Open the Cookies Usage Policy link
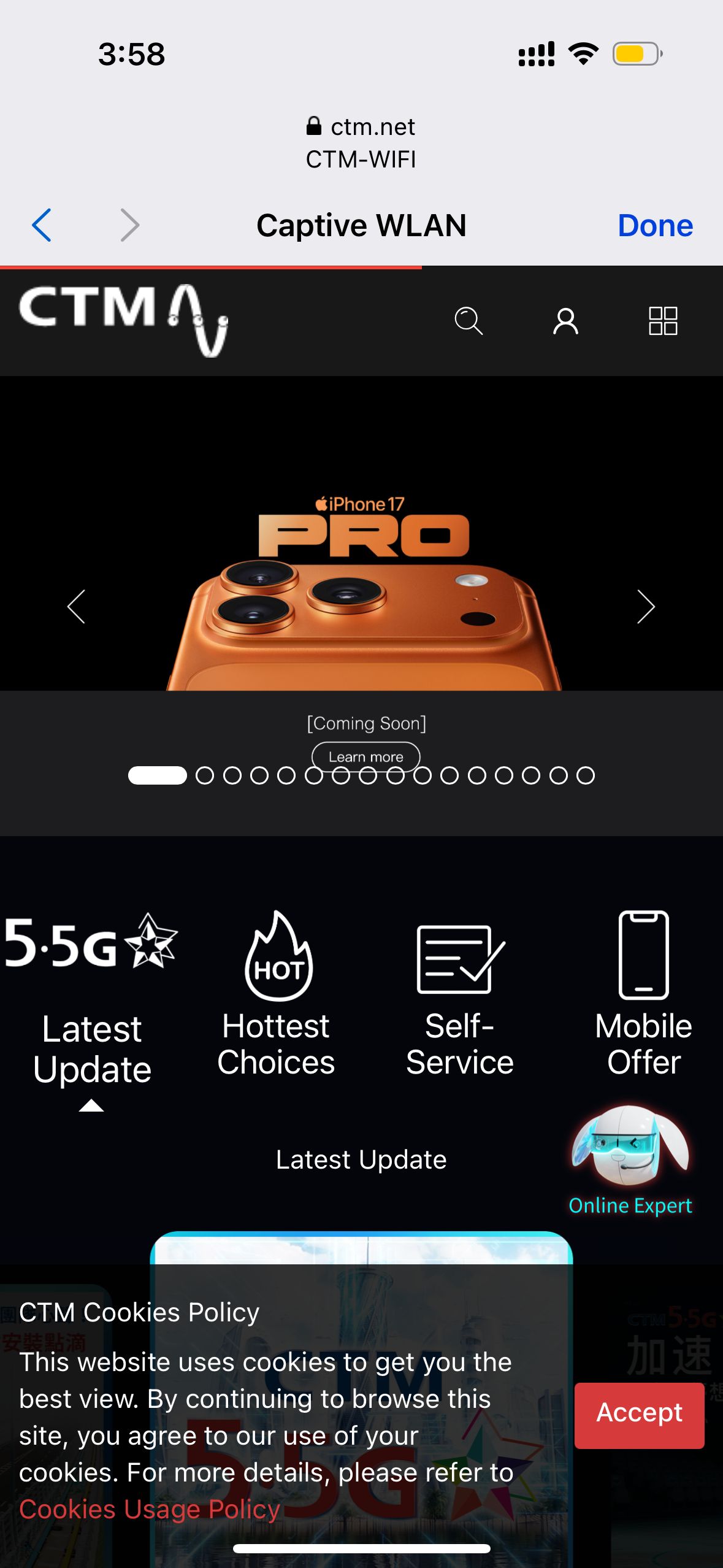This screenshot has width=723, height=1568. click(150, 1509)
